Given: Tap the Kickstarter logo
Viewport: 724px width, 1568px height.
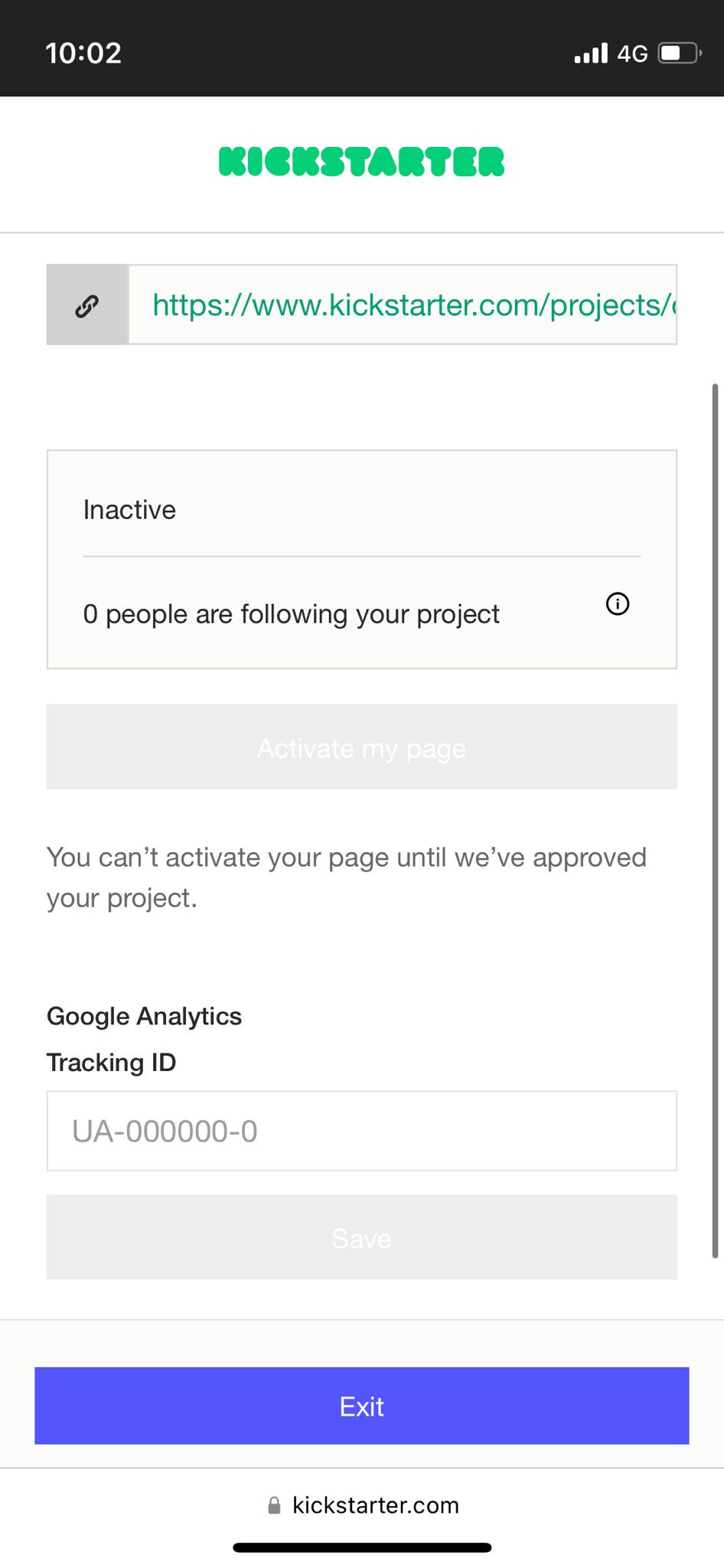Looking at the screenshot, I should (x=361, y=162).
